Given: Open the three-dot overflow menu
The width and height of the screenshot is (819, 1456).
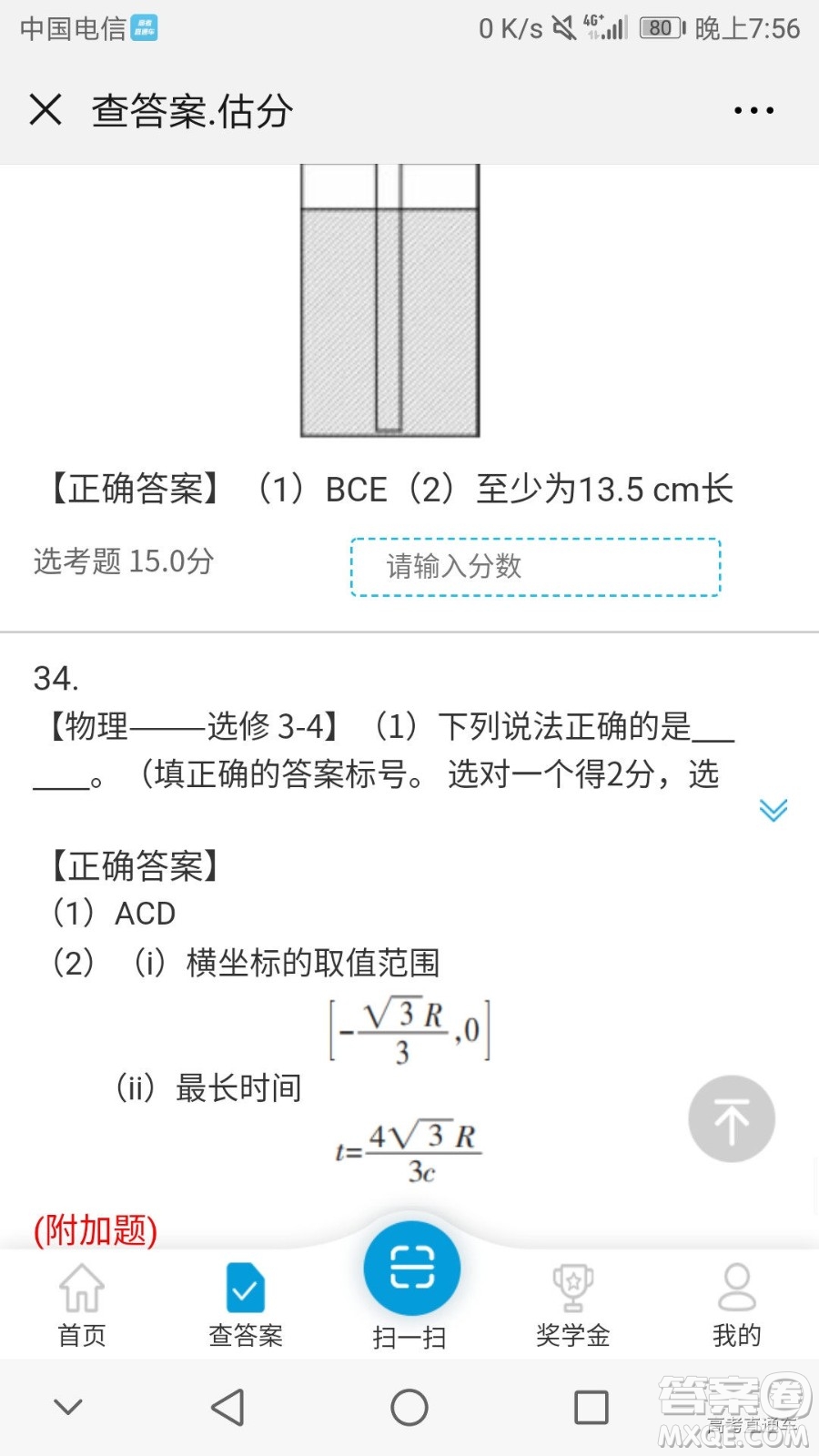Looking at the screenshot, I should [x=753, y=110].
